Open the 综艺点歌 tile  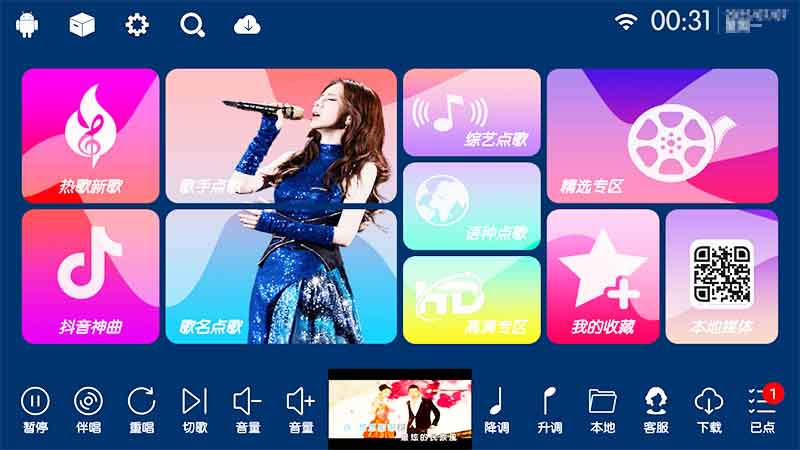pos(471,112)
